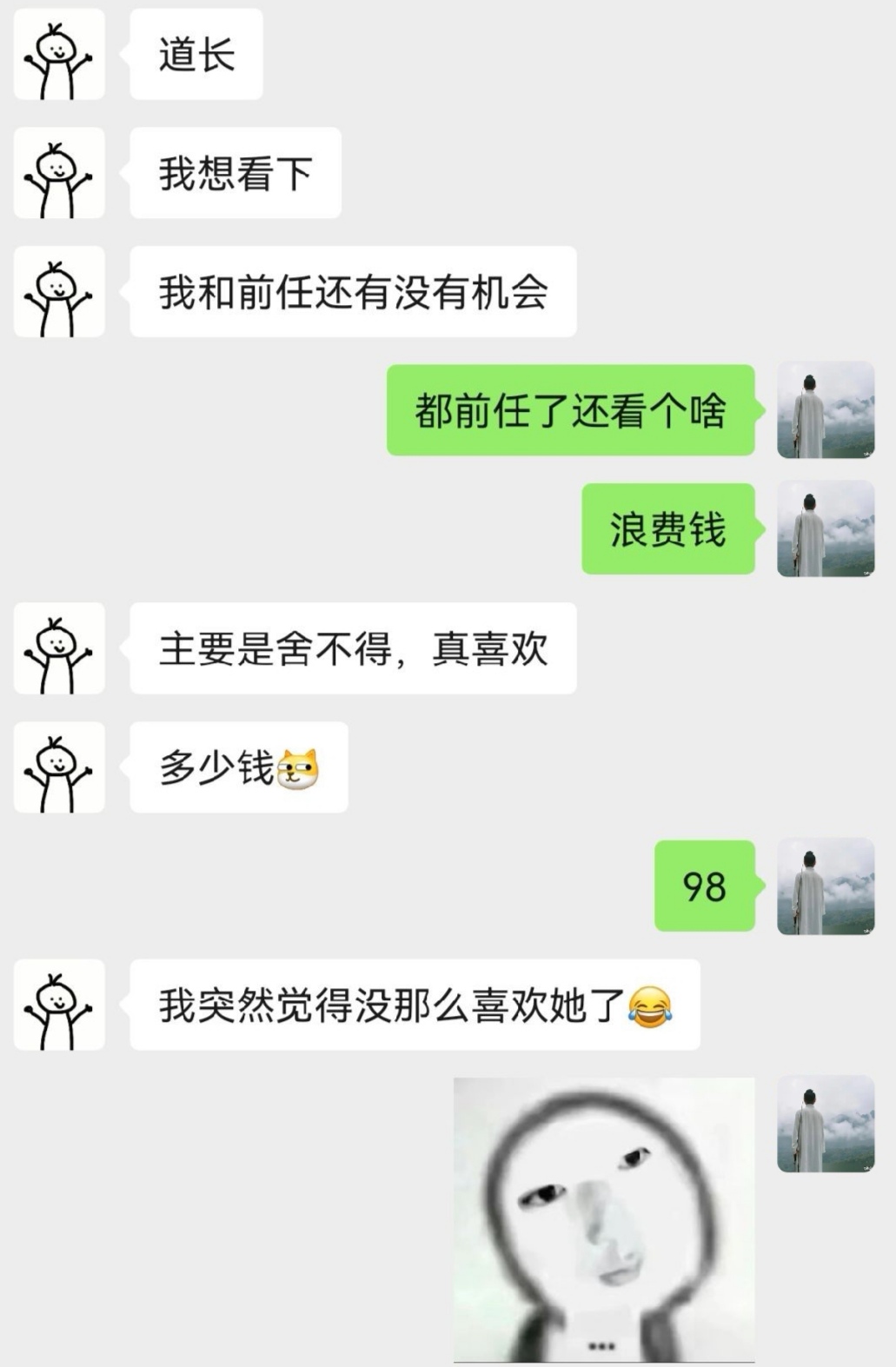This screenshot has width=896, height=1367.
Task: Click the avatar beside the '98' message
Action: click(825, 888)
